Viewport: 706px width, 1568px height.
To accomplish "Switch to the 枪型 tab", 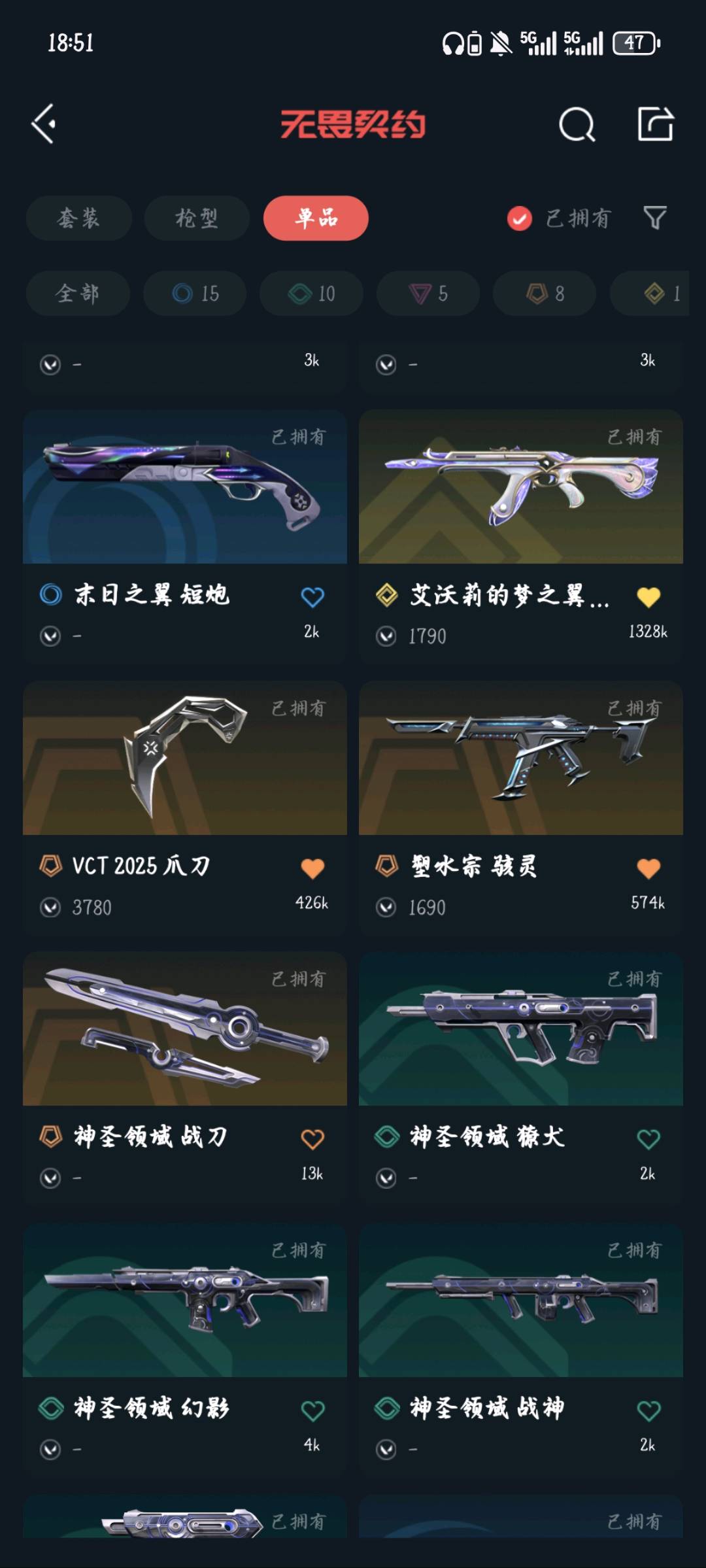I will [197, 218].
